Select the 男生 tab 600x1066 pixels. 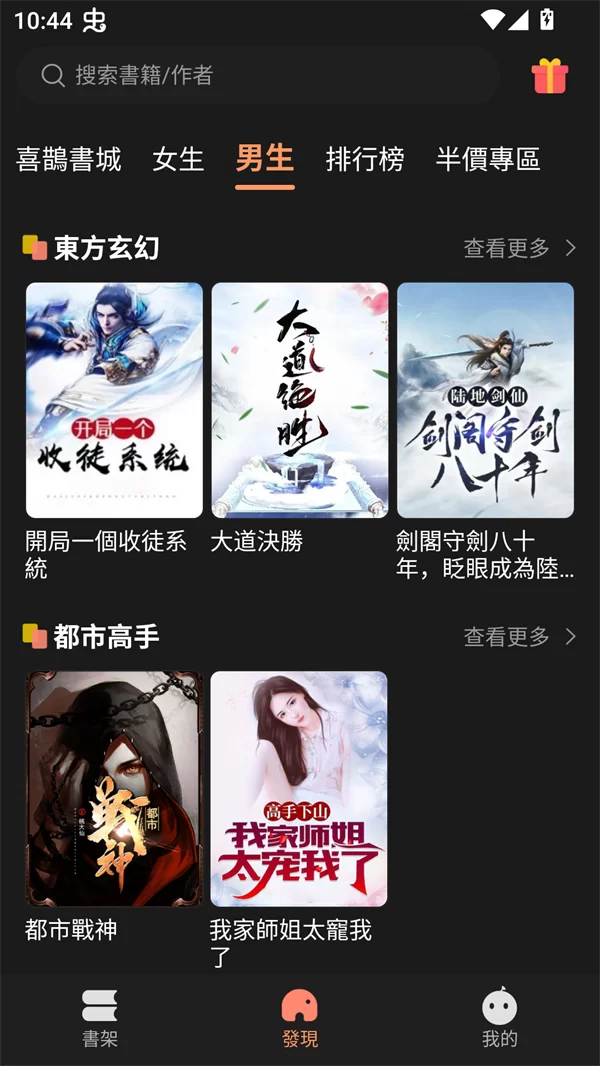tap(265, 159)
